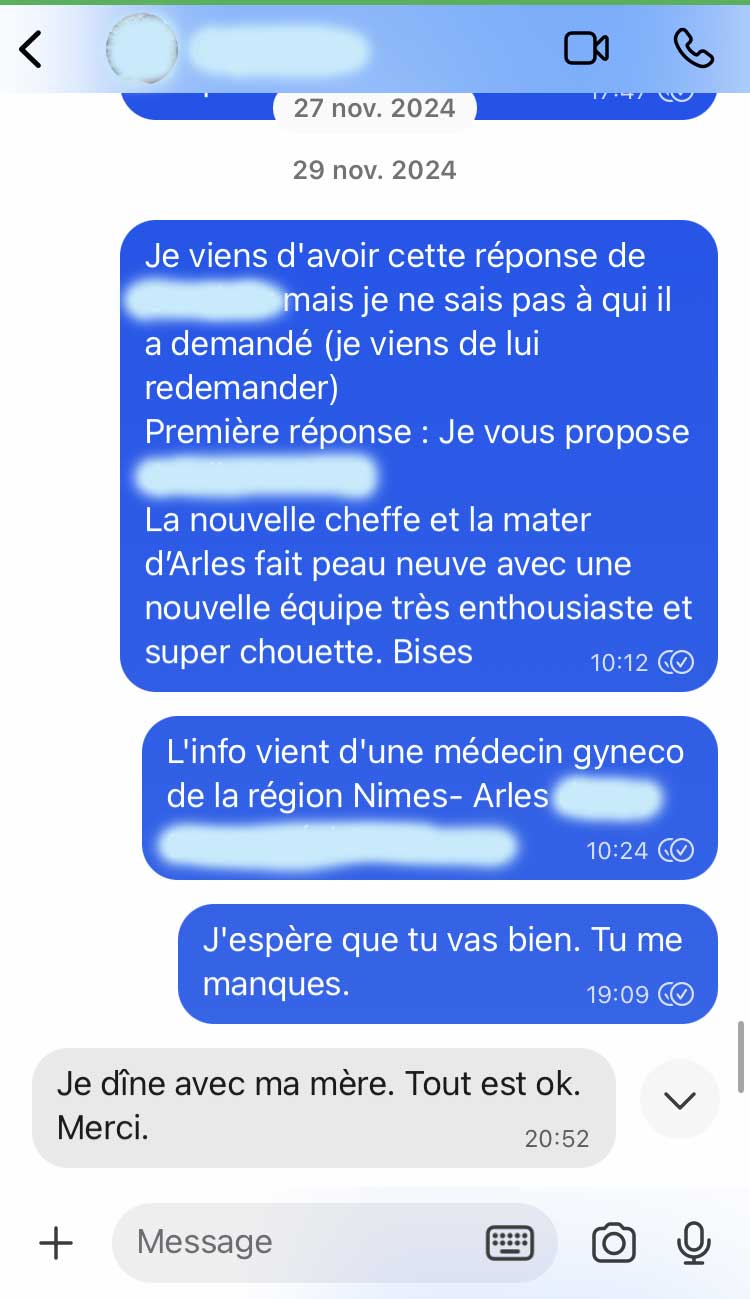The width and height of the screenshot is (750, 1299).
Task: Start a video call
Action: (586, 49)
